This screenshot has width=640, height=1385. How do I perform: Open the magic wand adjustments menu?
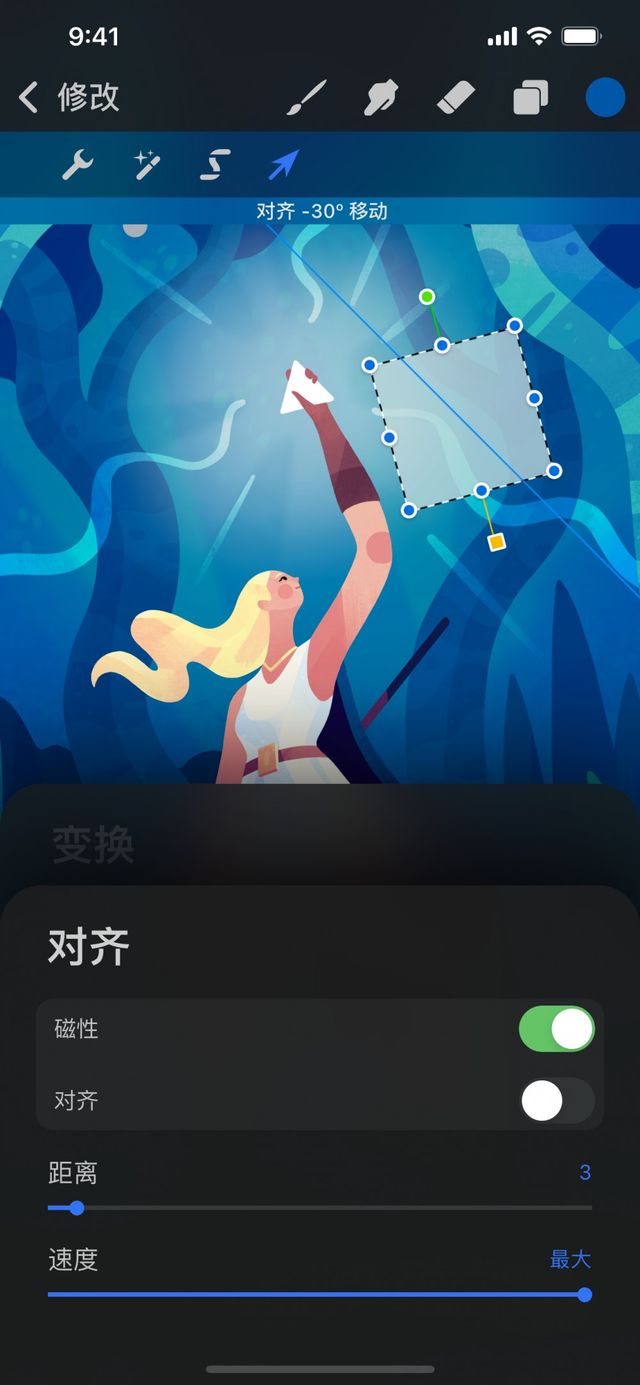(x=147, y=165)
